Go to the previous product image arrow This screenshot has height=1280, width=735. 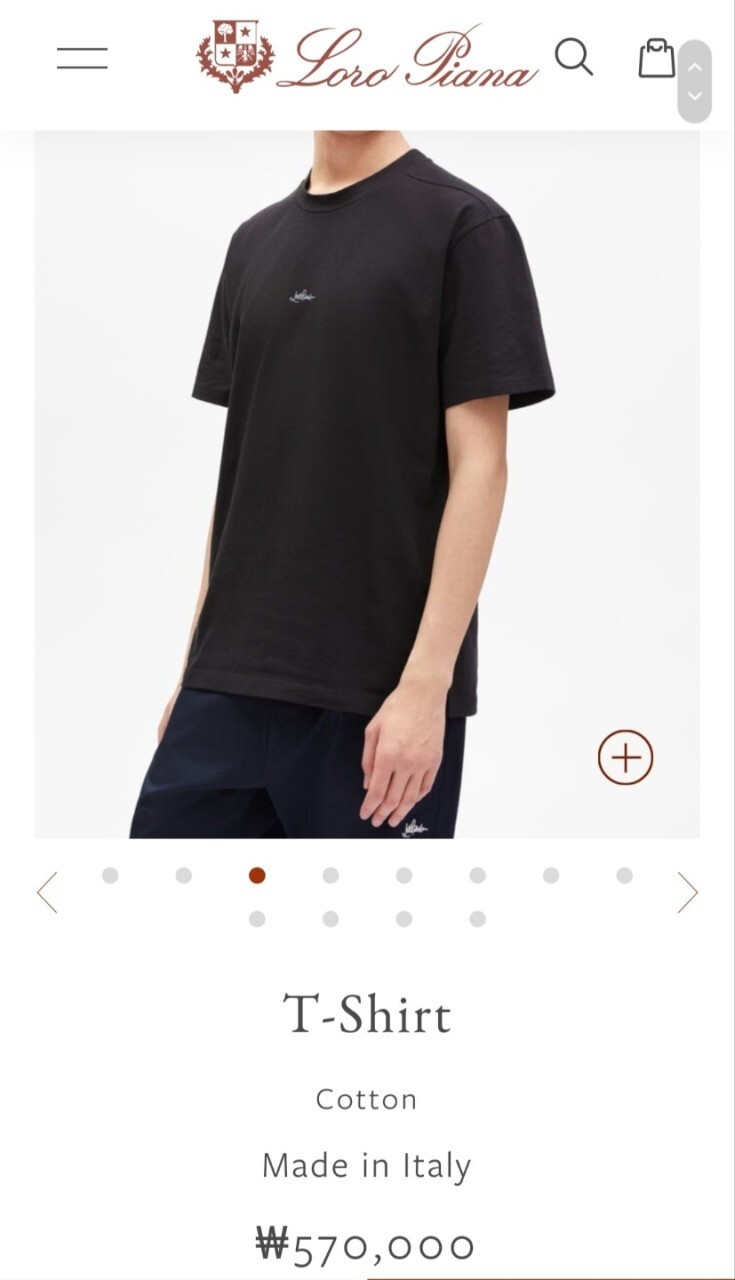[47, 892]
